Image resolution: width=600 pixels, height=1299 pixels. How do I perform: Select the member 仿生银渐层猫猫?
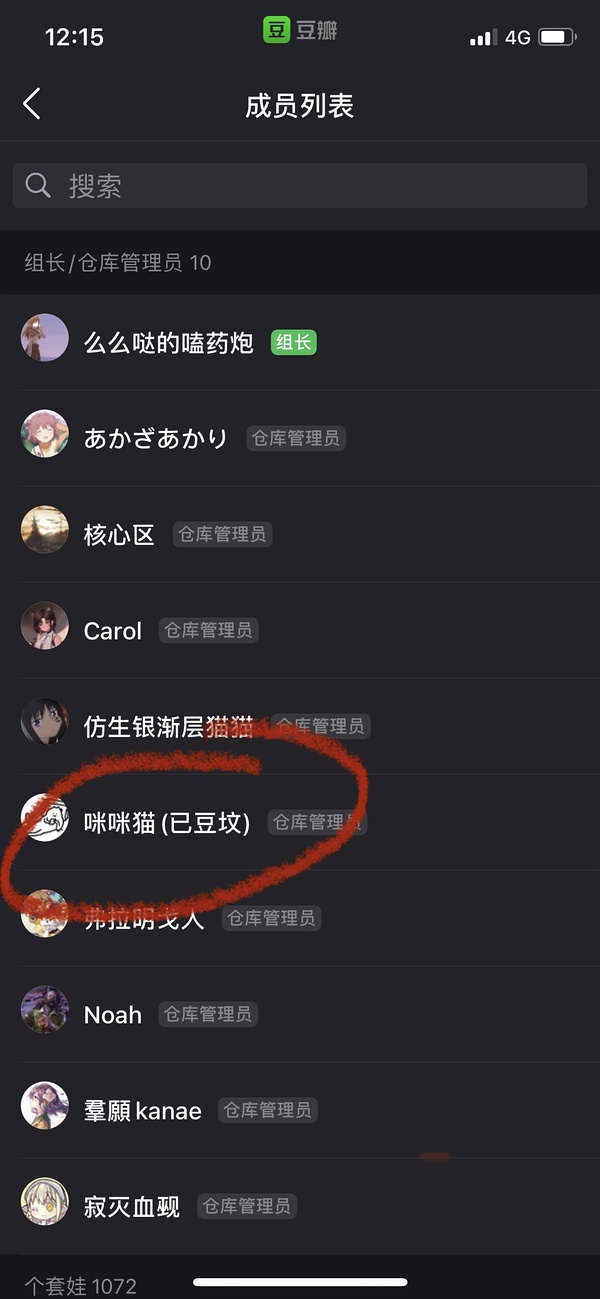coord(168,727)
